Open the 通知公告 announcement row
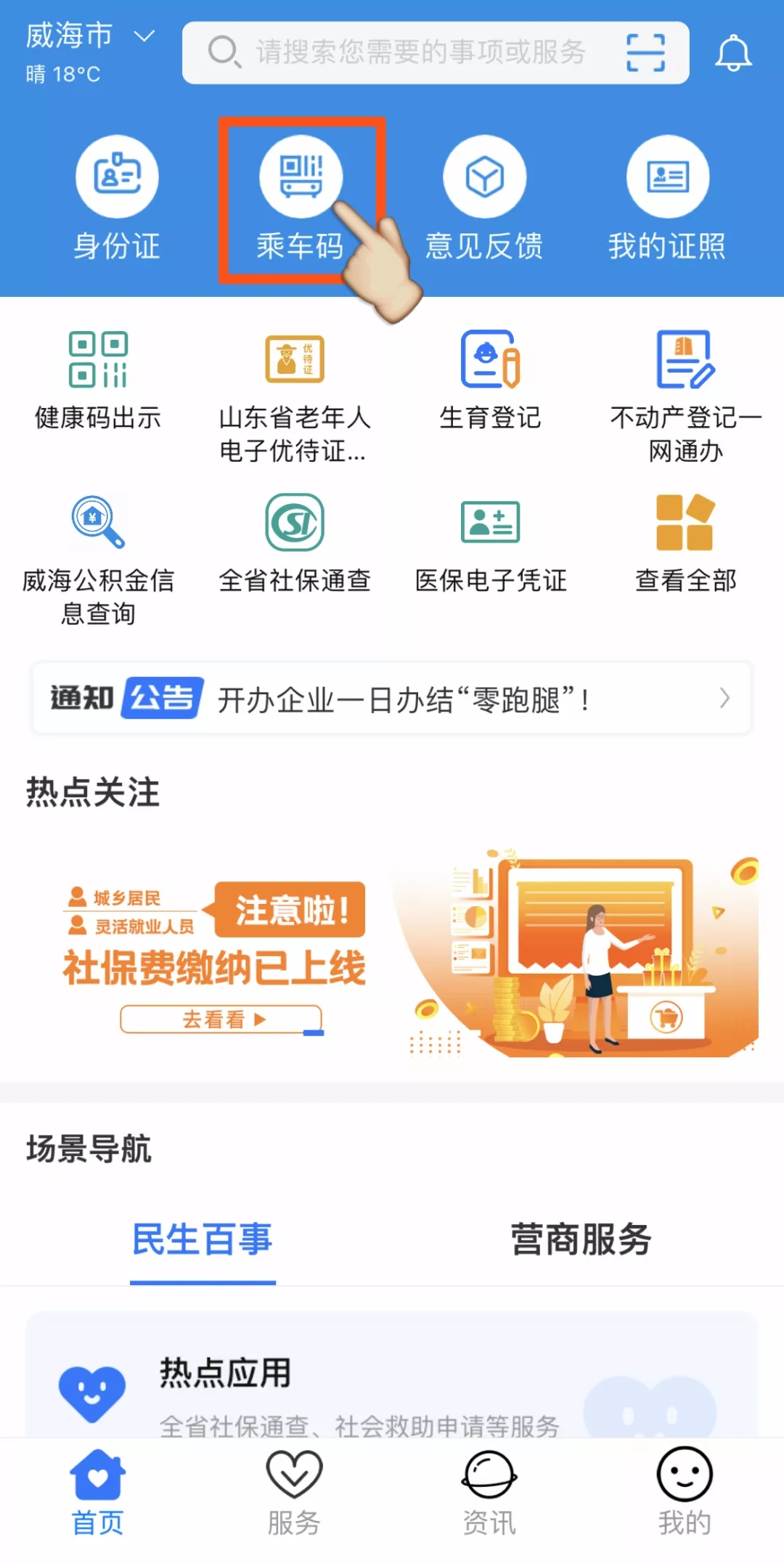The height and width of the screenshot is (1564, 784). point(392,699)
